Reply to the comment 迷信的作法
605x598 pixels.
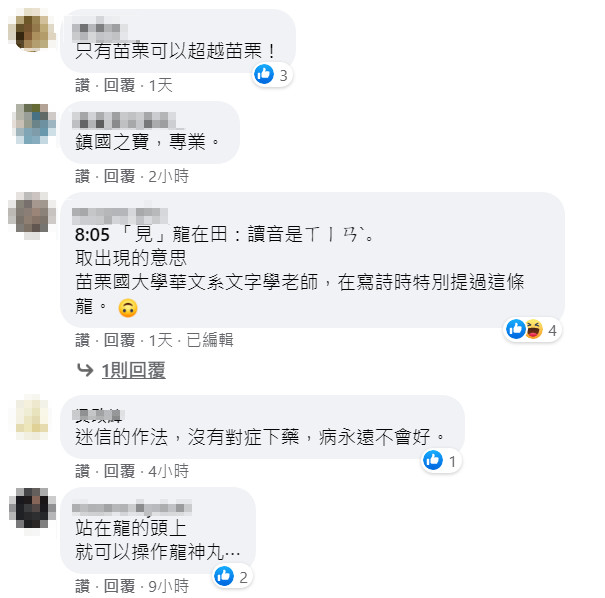pyautogui.click(x=118, y=471)
